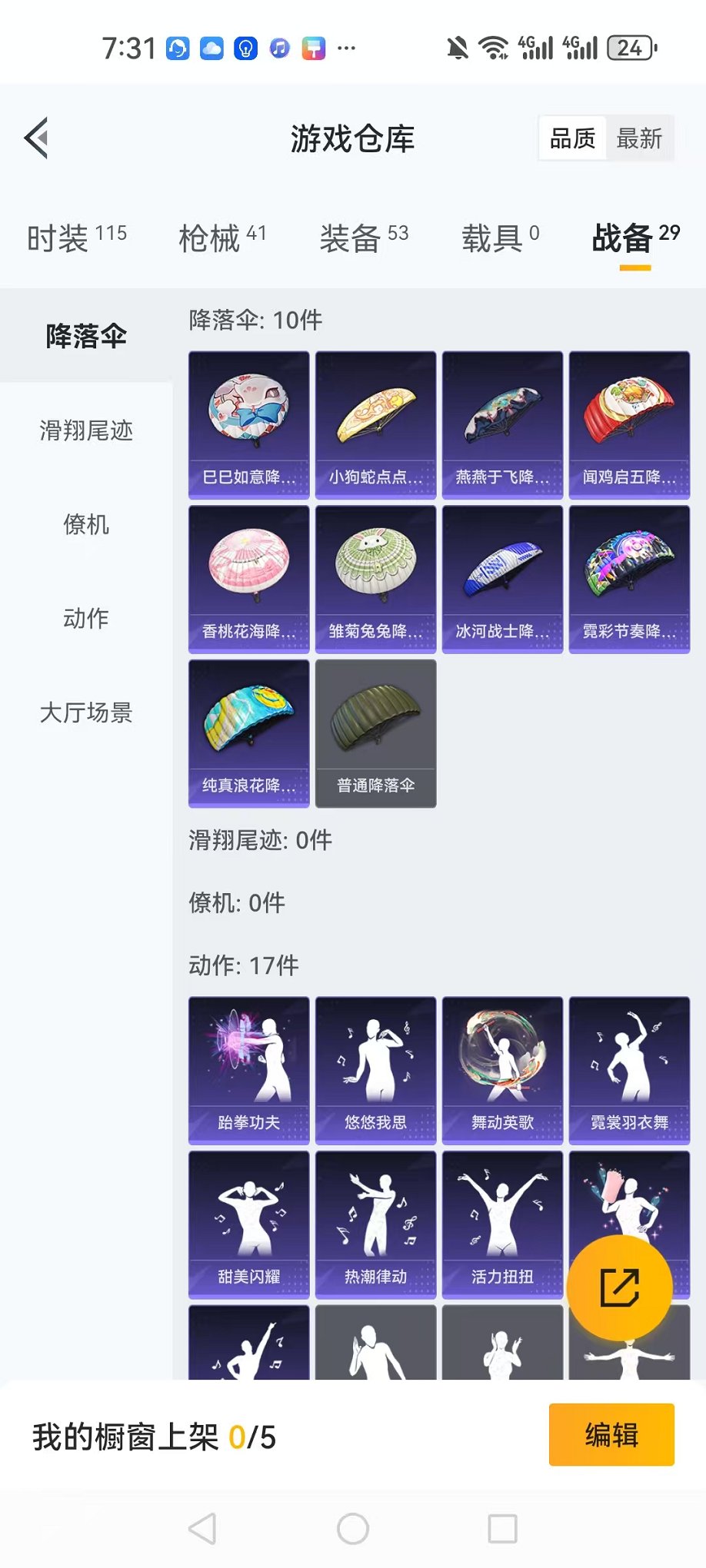This screenshot has height=1568, width=706.
Task: Switch to the 时装 tab
Action: click(x=77, y=238)
